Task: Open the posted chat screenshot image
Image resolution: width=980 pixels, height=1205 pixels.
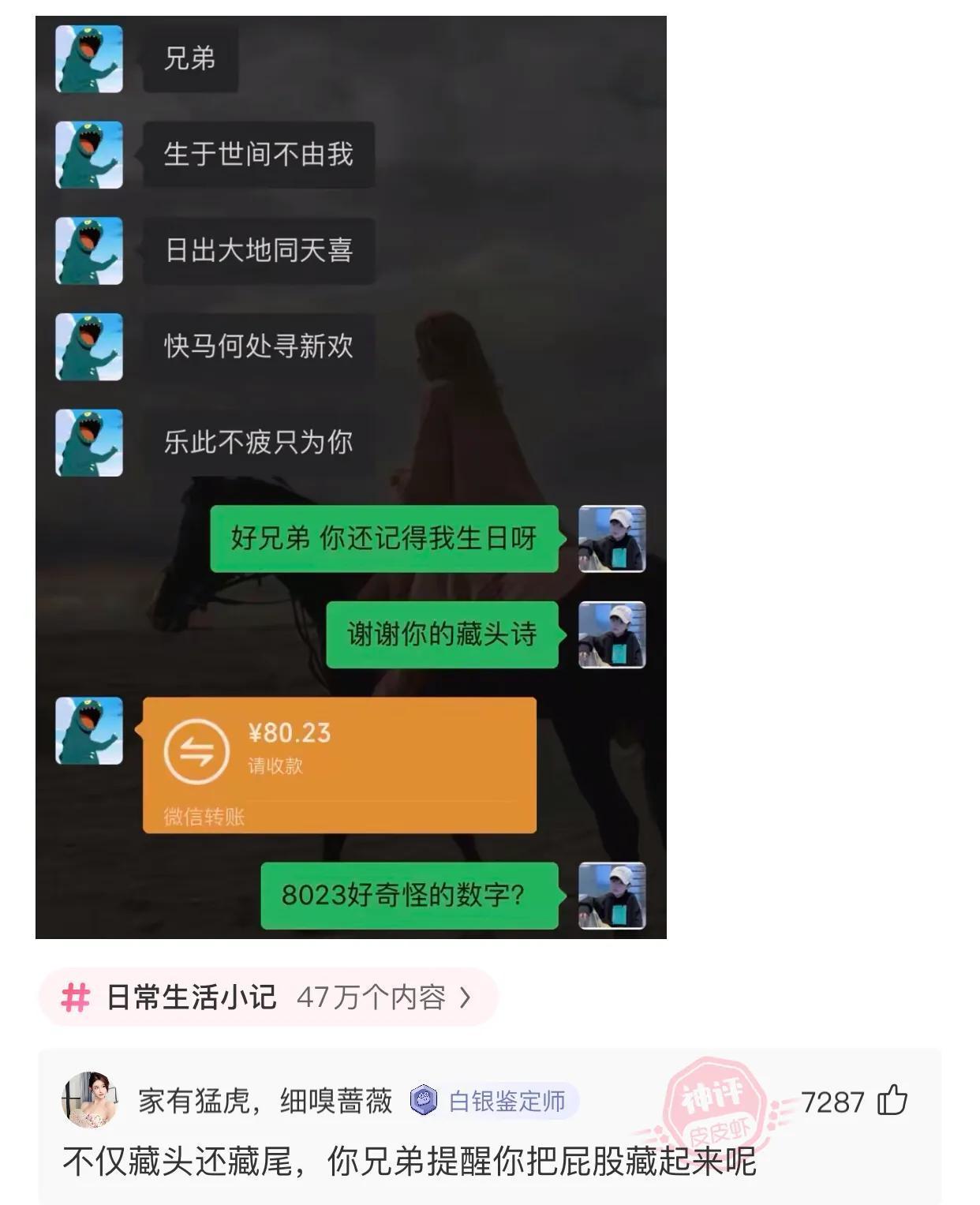Action: click(351, 477)
